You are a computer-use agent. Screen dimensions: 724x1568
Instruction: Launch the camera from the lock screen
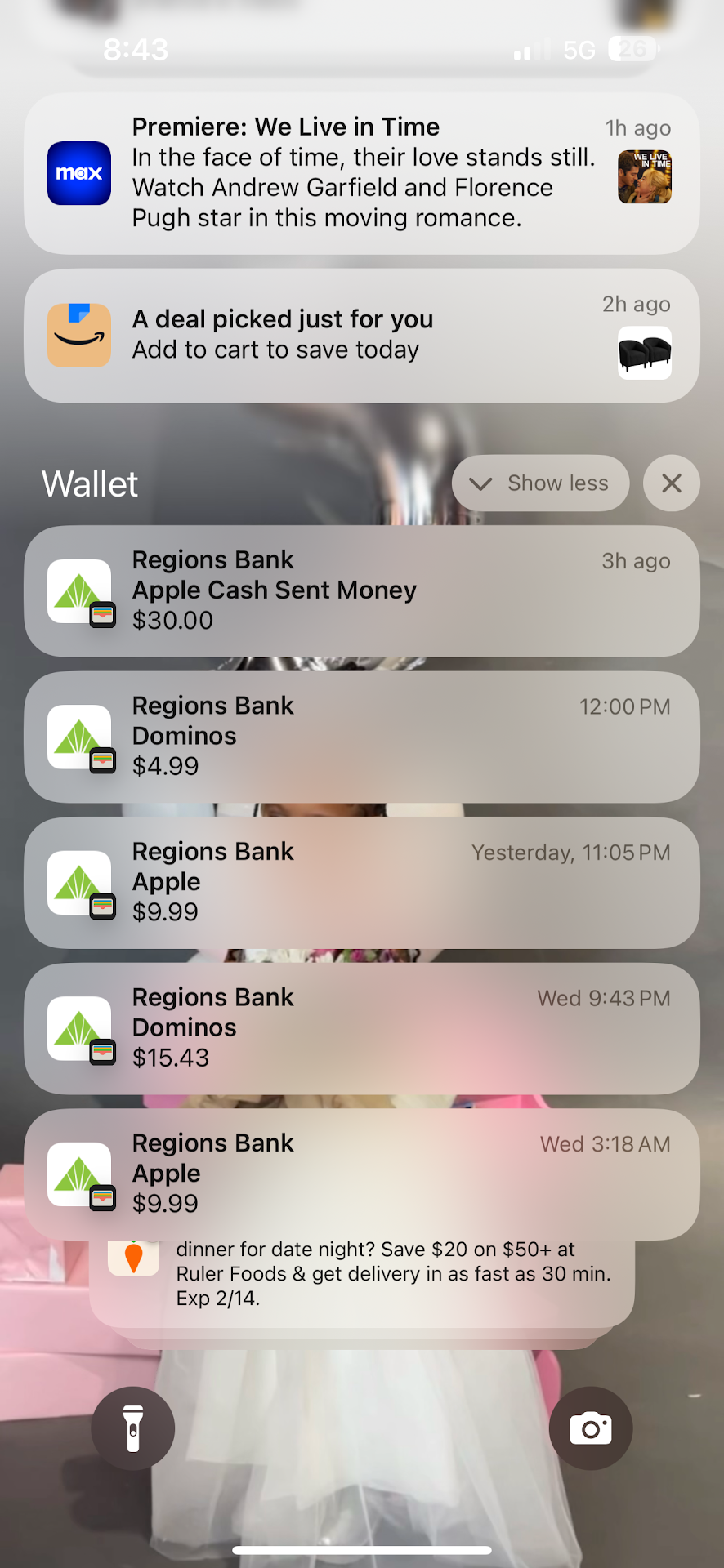(x=590, y=1428)
